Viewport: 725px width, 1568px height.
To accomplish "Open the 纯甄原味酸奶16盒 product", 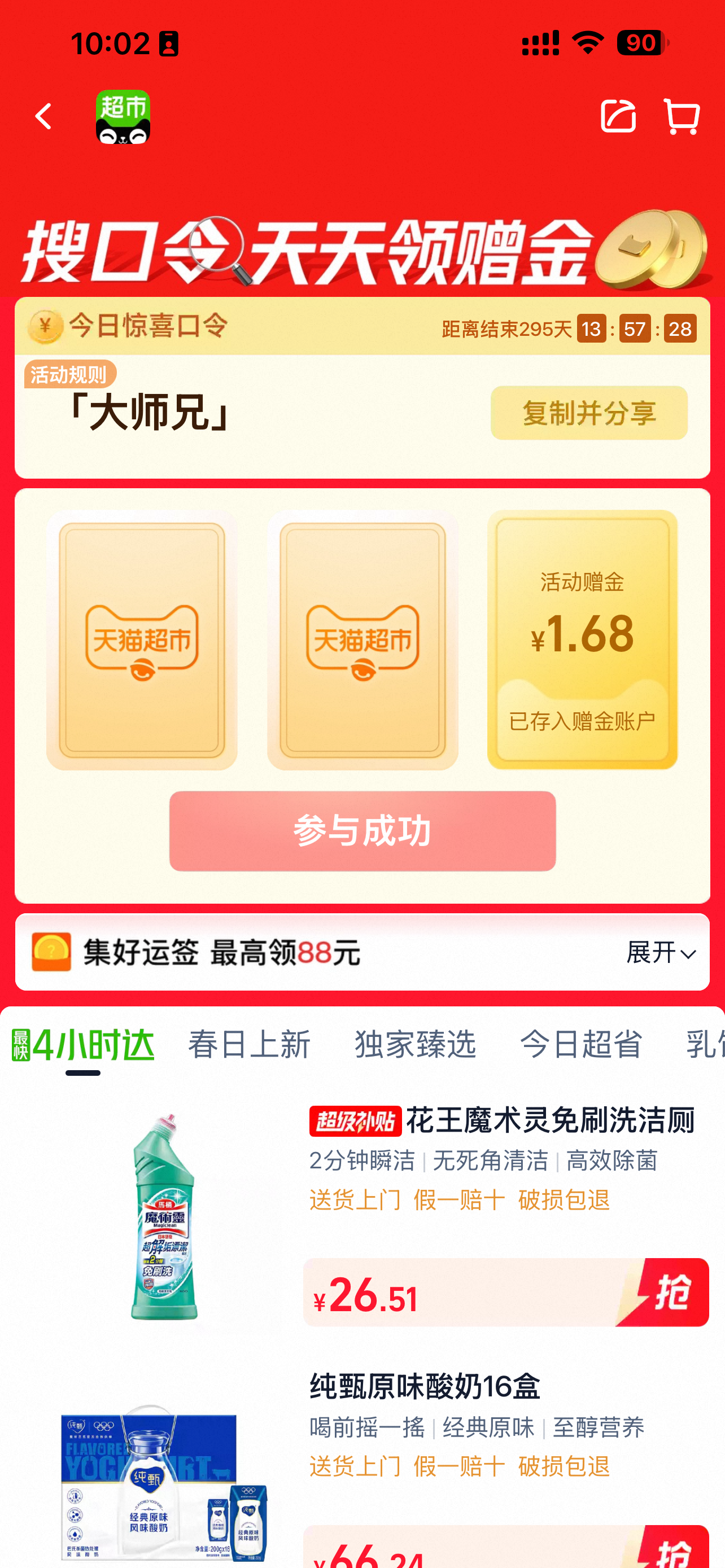I will (425, 1387).
